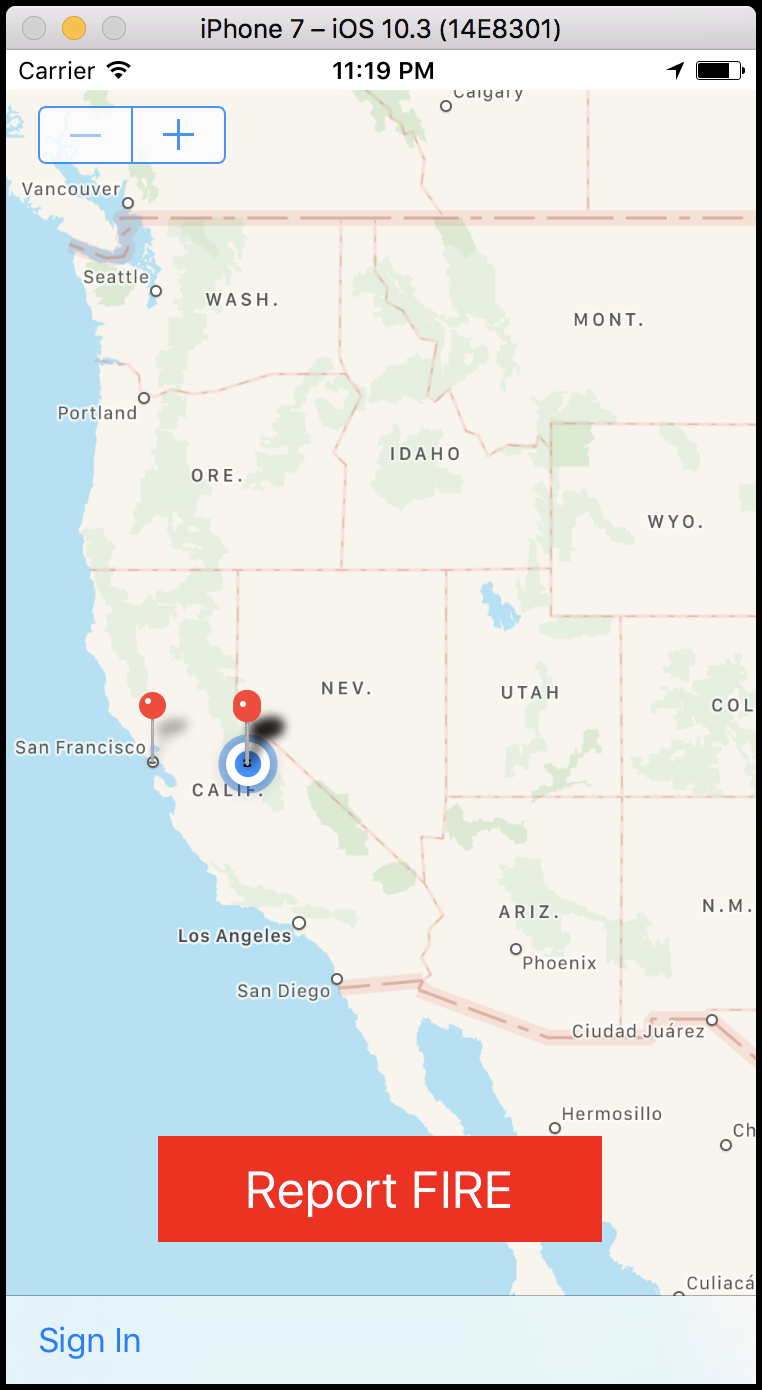Tap the Report FIRE button
The height and width of the screenshot is (1390, 762).
tap(380, 1189)
